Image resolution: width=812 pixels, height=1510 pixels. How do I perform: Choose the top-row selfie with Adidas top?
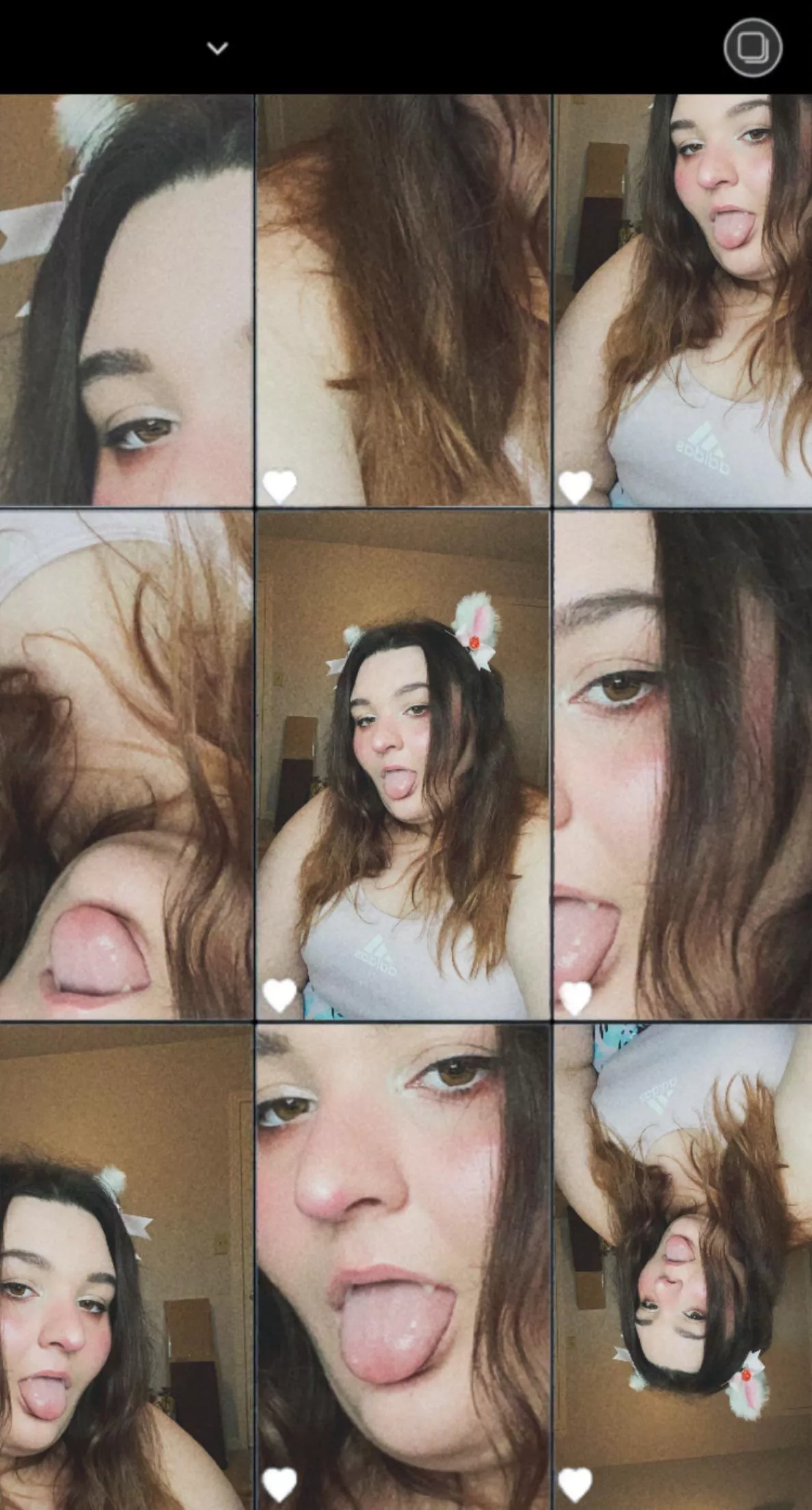click(682, 300)
